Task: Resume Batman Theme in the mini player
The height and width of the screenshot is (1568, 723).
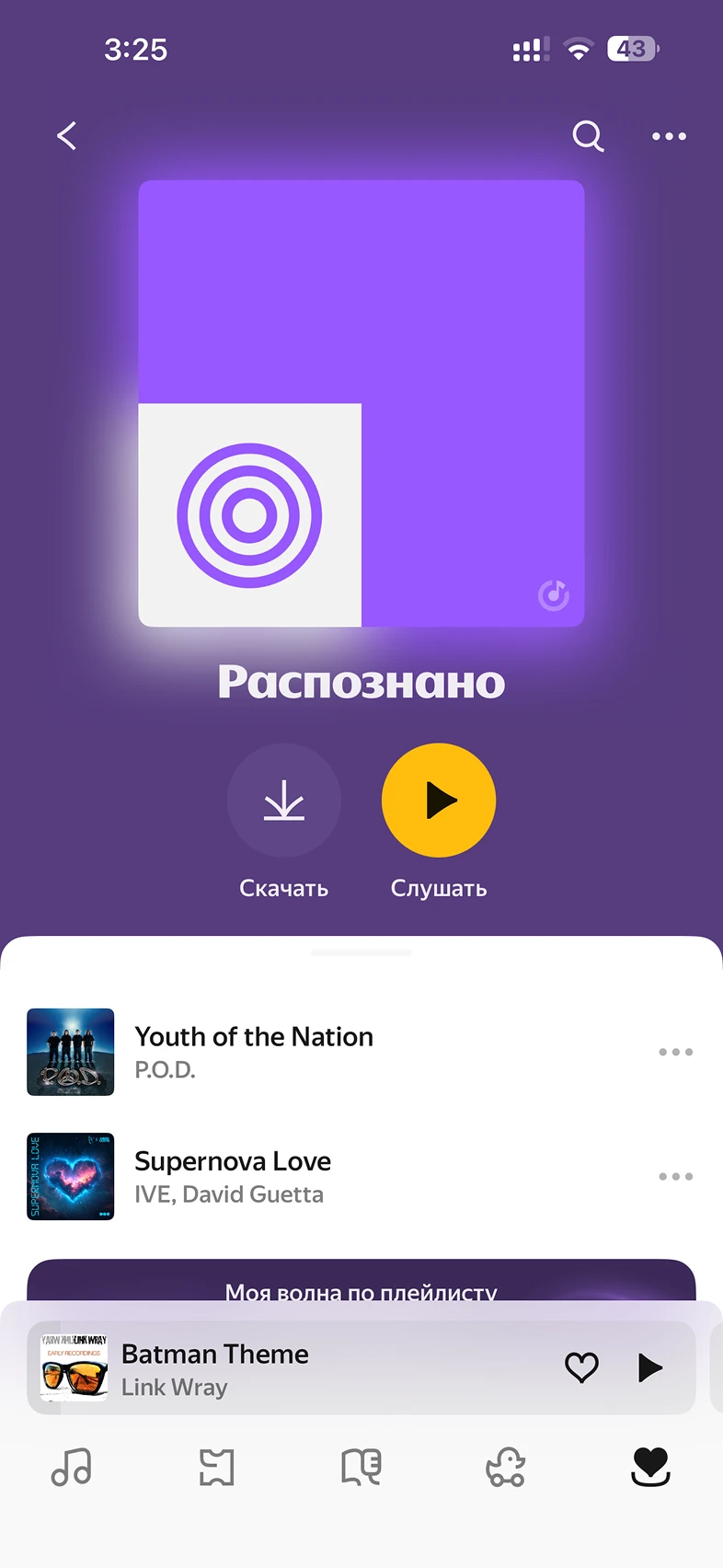Action: pos(649,1367)
